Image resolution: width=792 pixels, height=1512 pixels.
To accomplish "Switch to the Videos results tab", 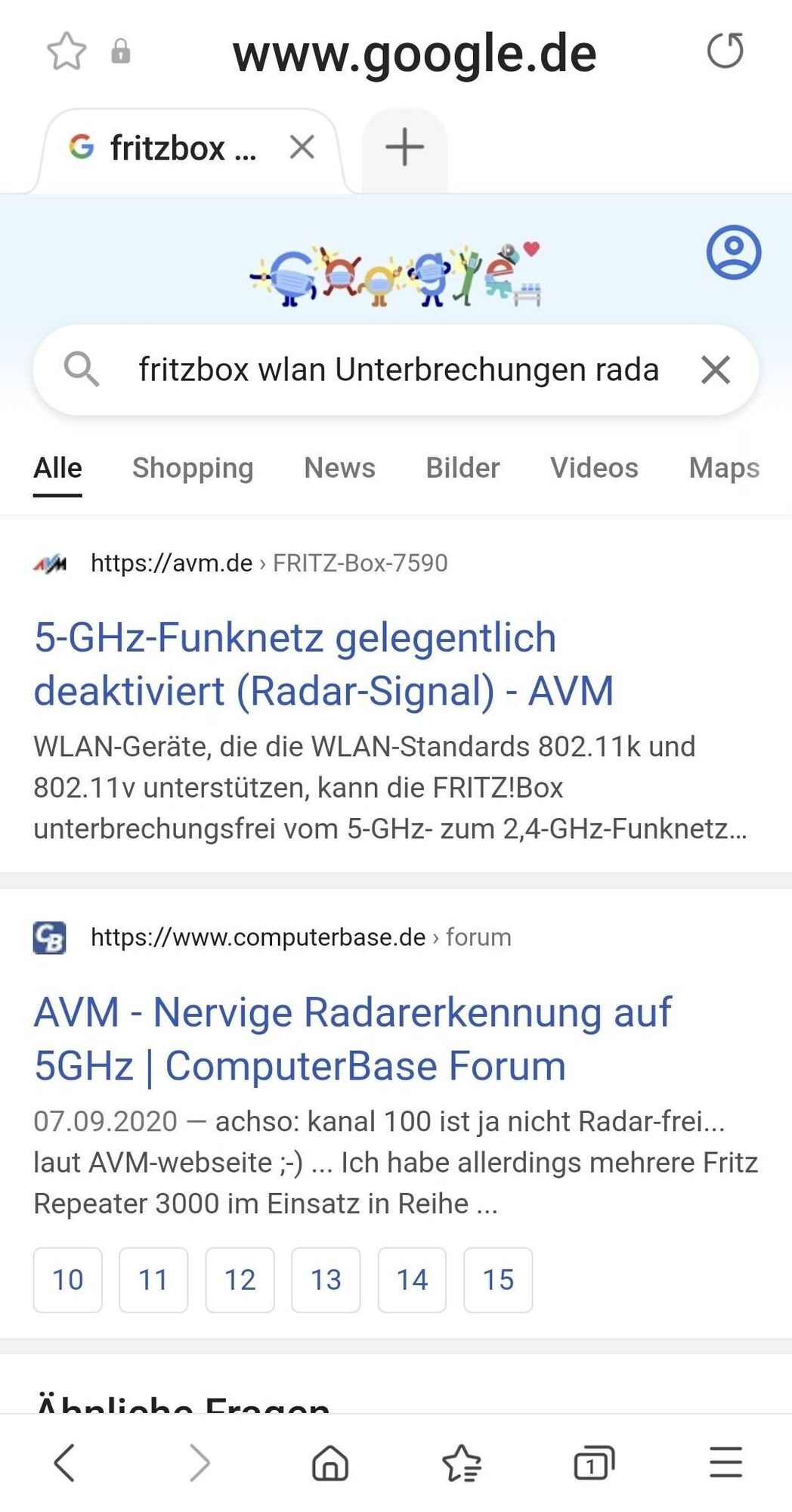I will point(594,468).
